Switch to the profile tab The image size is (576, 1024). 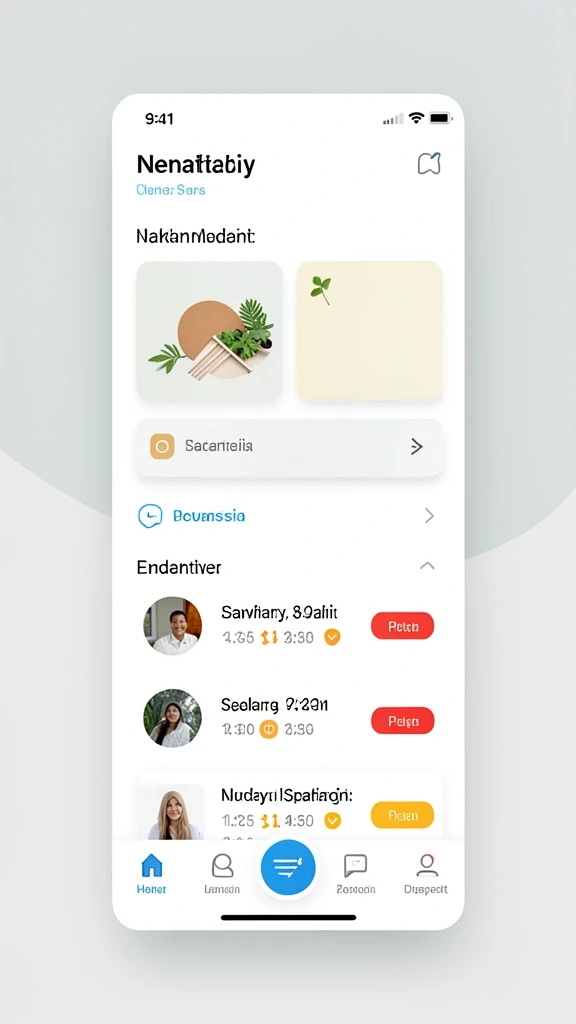(x=426, y=873)
